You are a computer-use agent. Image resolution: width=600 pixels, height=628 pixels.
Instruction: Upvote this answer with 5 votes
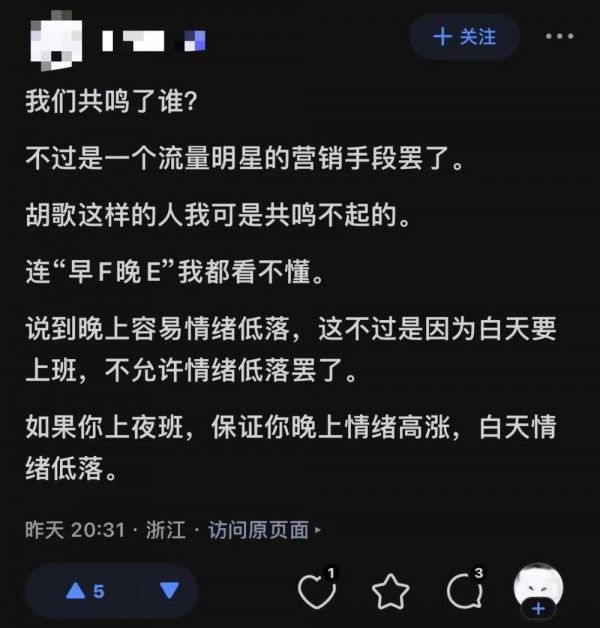point(85,591)
